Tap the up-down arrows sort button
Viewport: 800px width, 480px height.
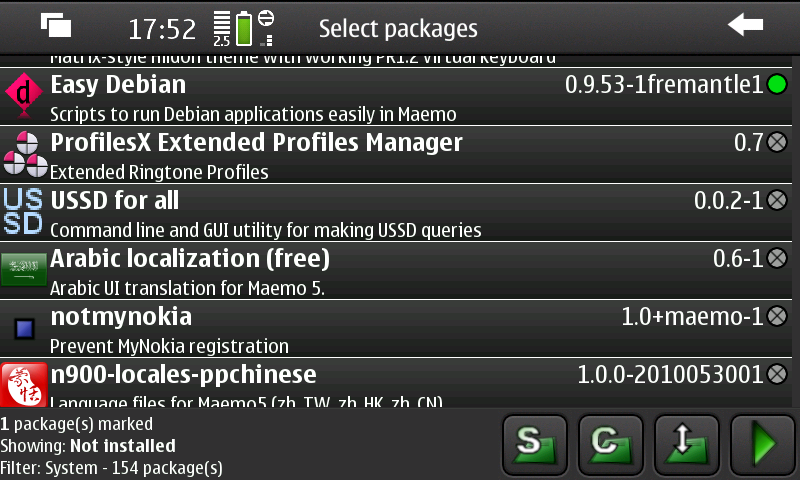pos(686,446)
